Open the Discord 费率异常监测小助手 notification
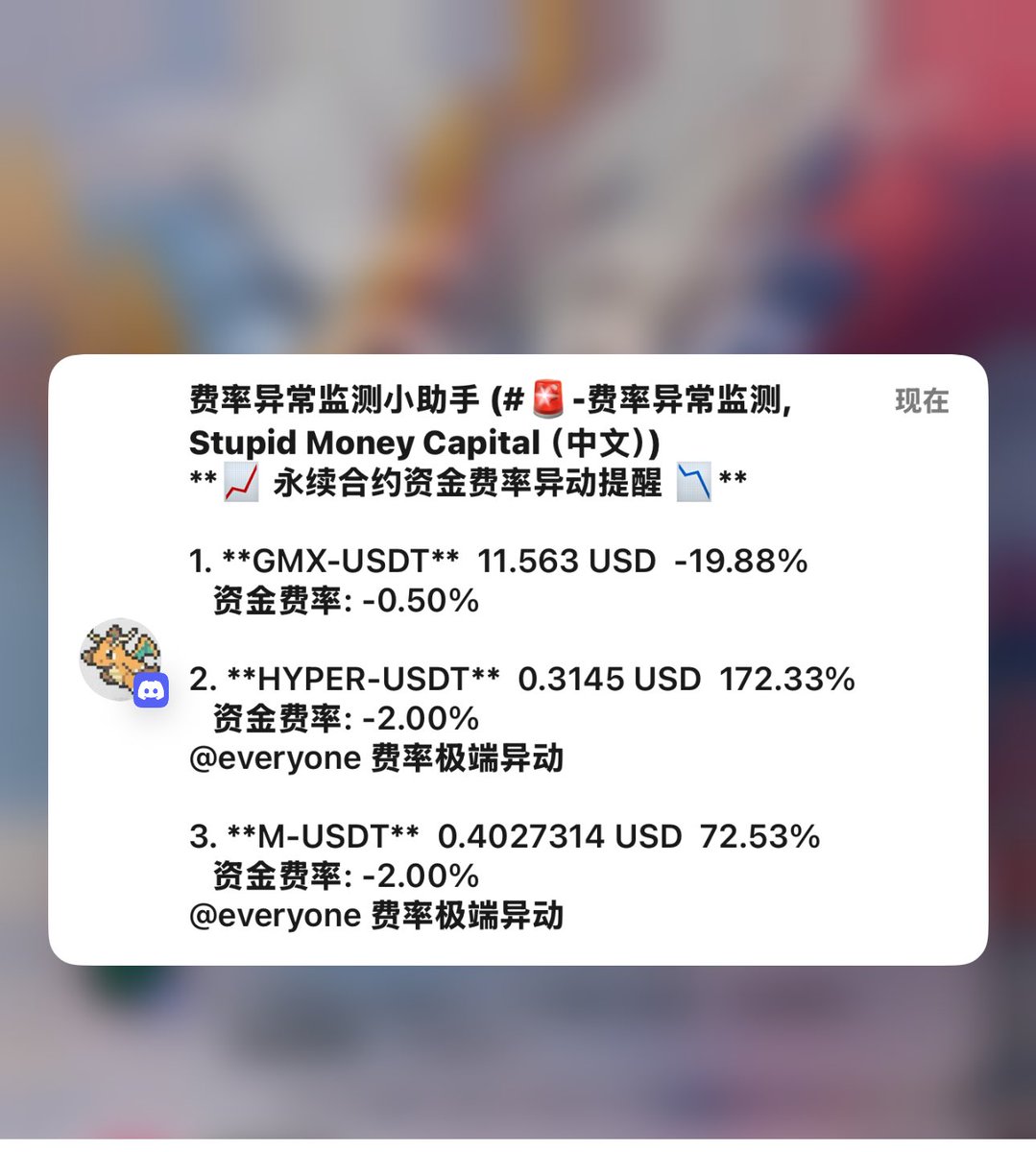The width and height of the screenshot is (1036, 1152). [518, 660]
